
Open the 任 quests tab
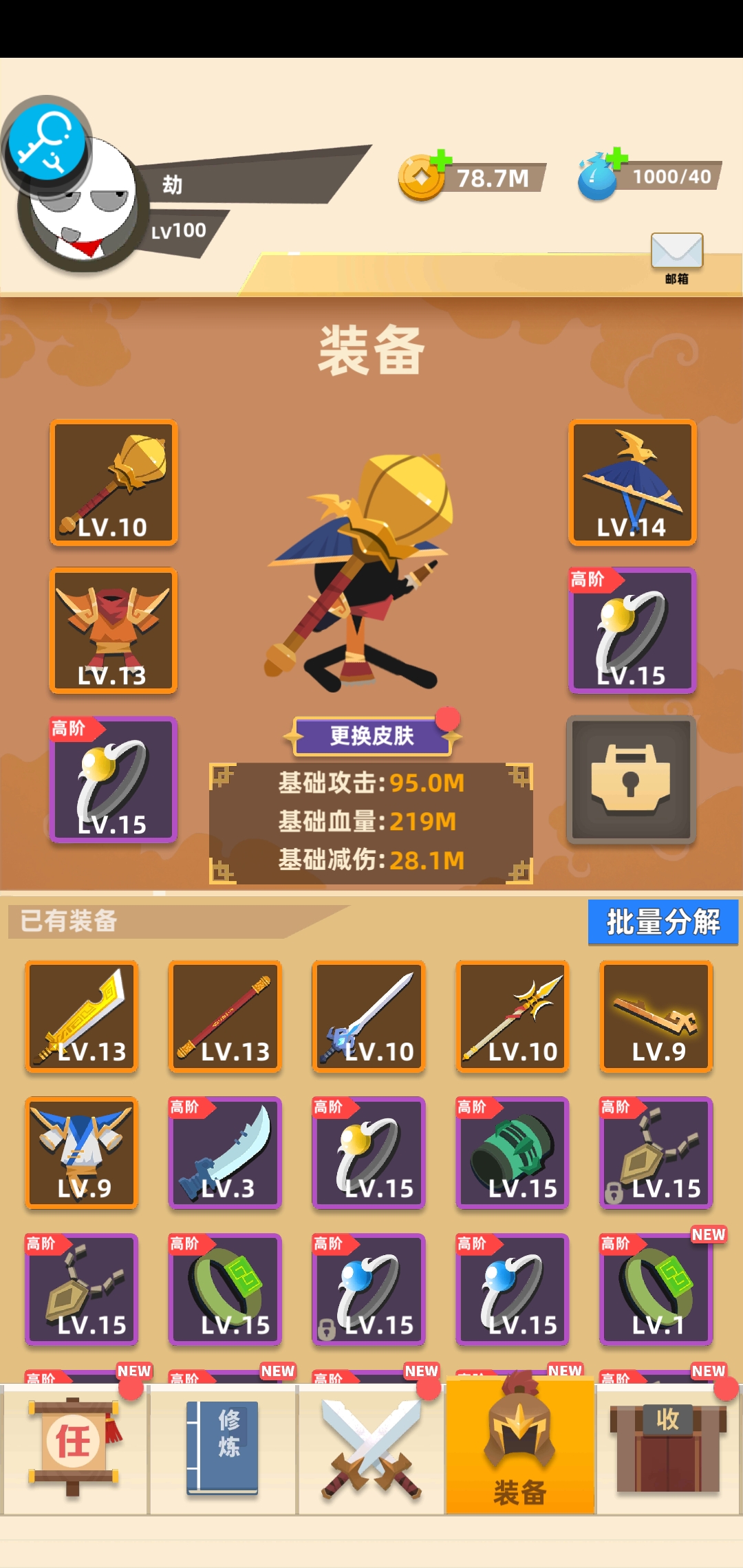(x=74, y=1448)
